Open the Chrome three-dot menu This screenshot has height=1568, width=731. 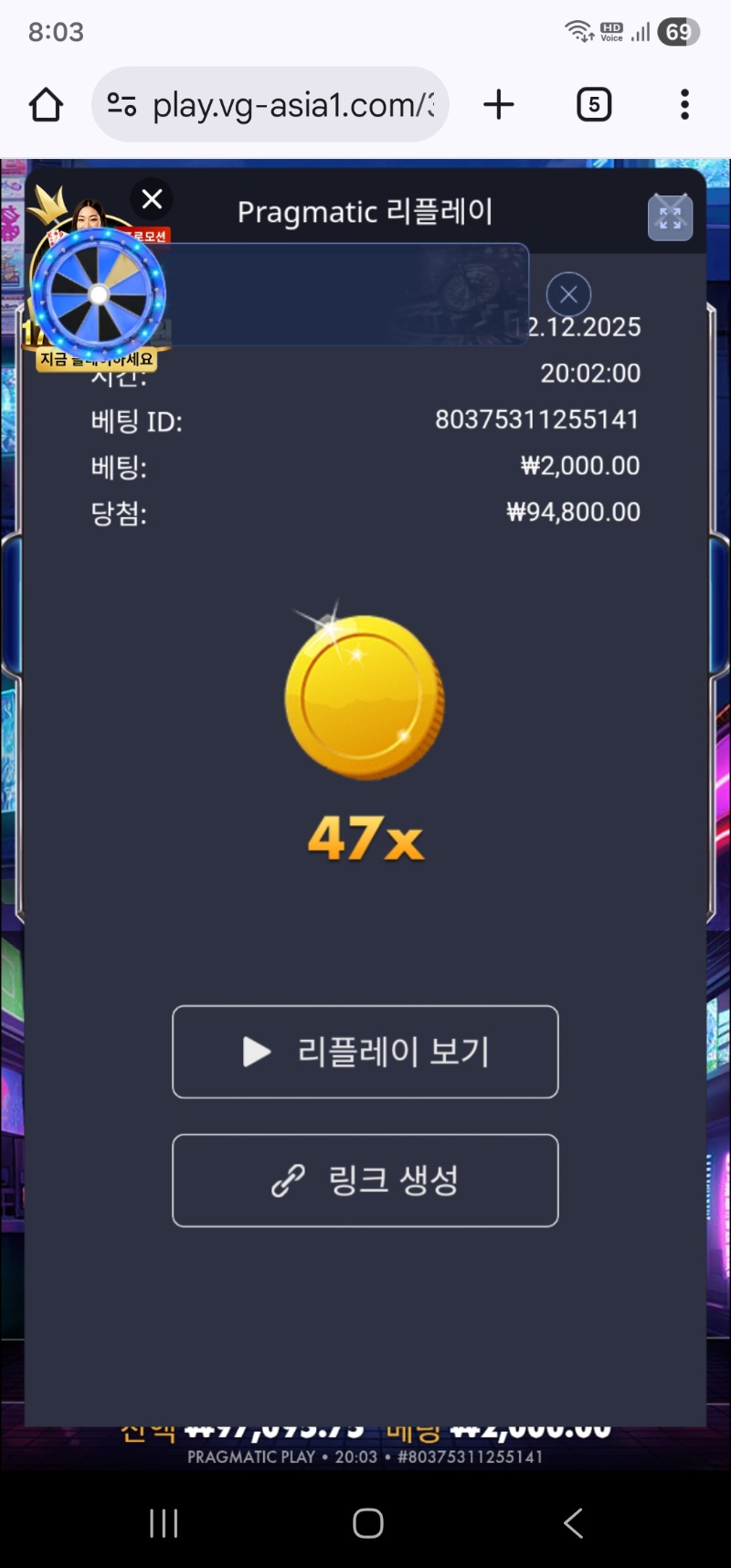pos(683,104)
